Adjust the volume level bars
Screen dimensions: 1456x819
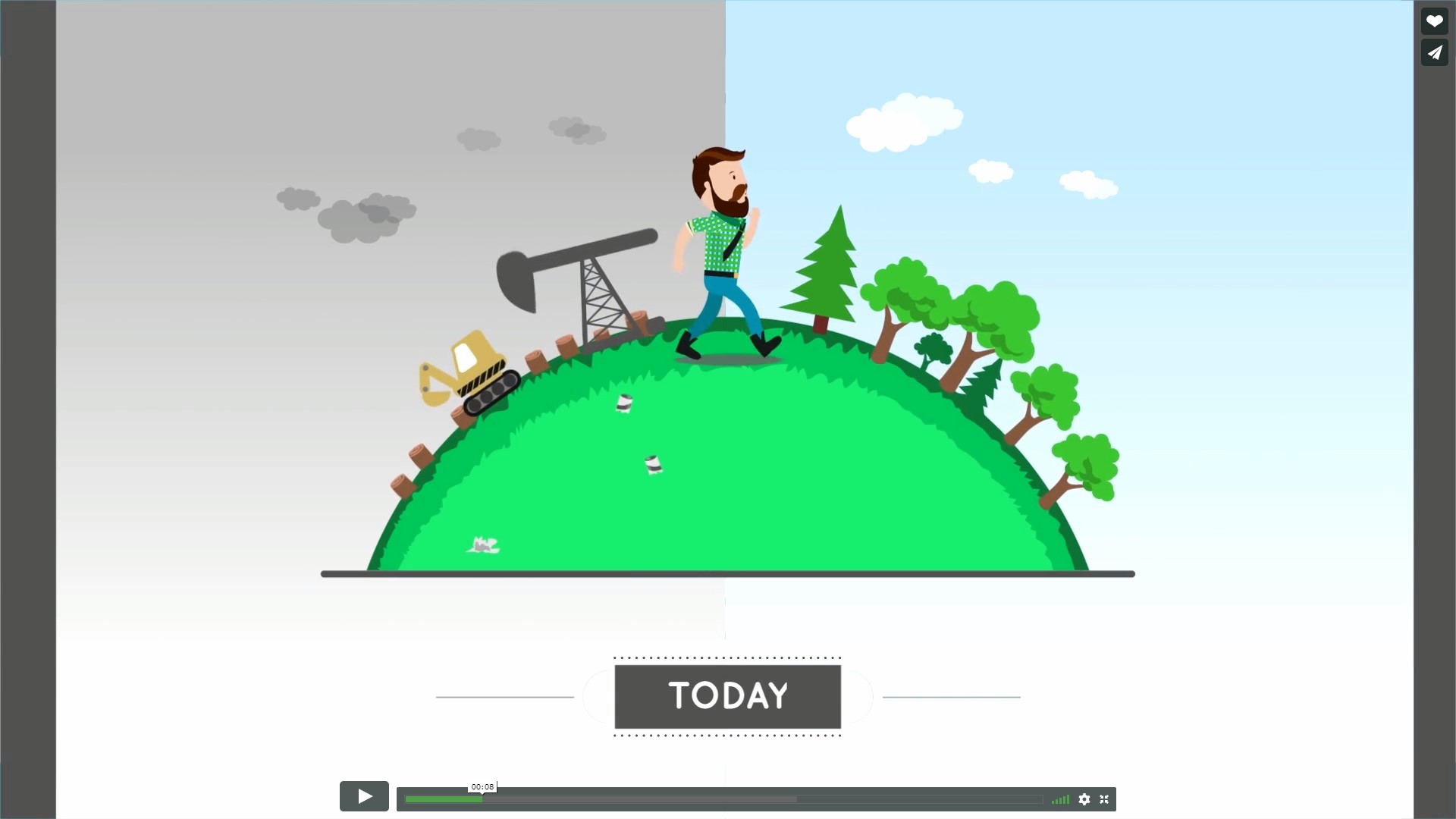click(x=1060, y=799)
